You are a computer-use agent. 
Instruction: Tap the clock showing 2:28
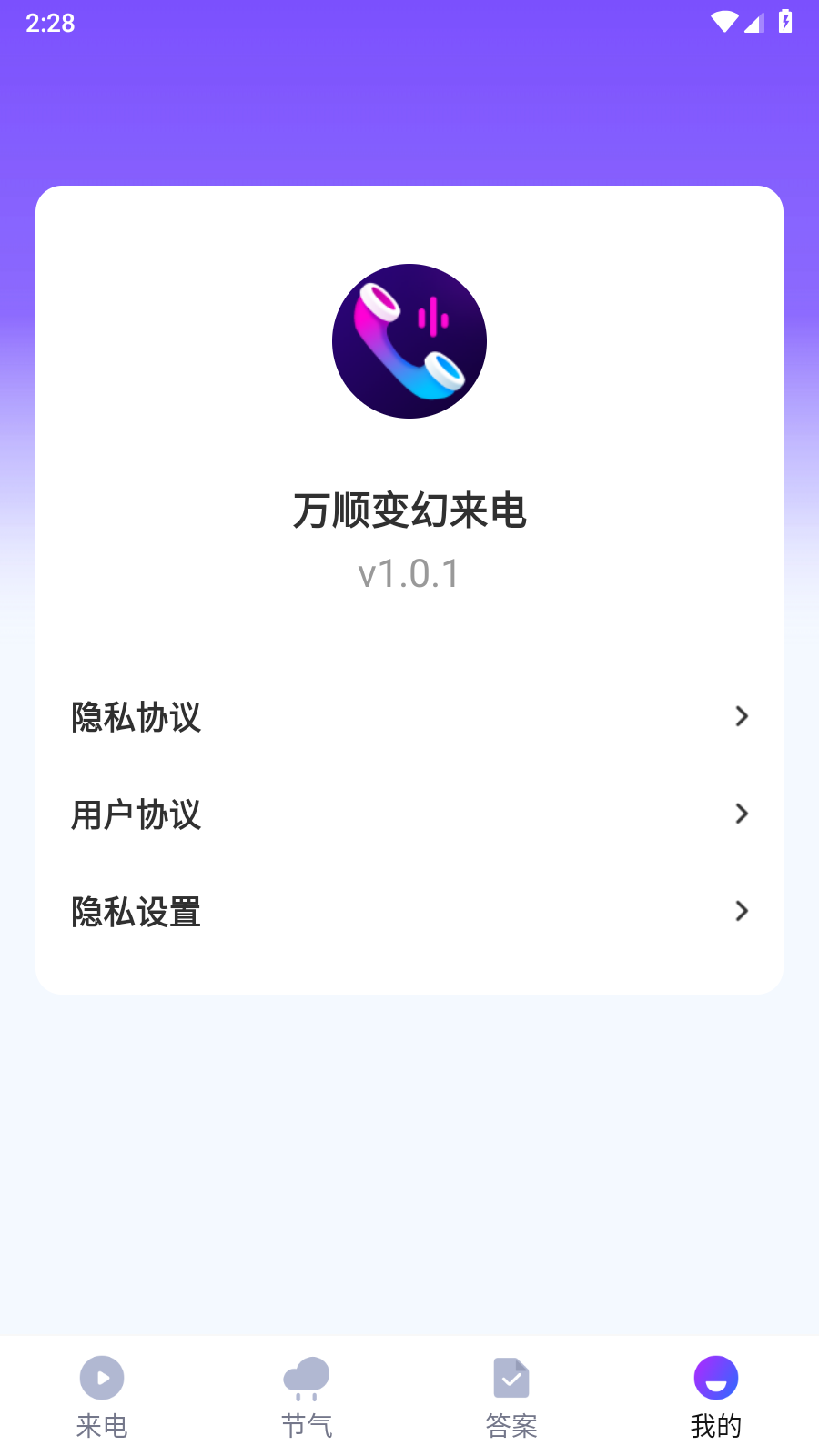[x=50, y=23]
